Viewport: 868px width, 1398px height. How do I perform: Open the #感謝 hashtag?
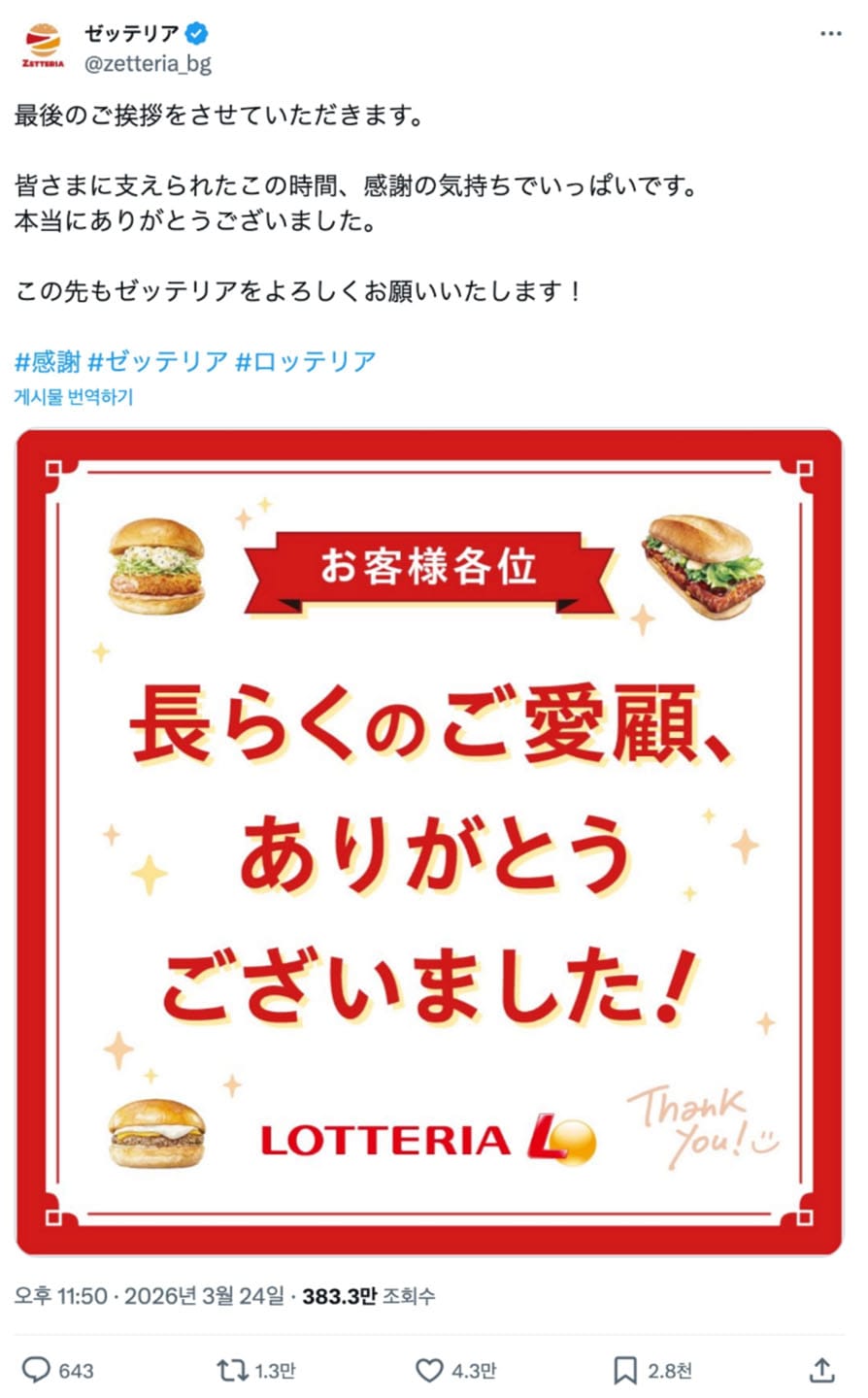tap(48, 361)
